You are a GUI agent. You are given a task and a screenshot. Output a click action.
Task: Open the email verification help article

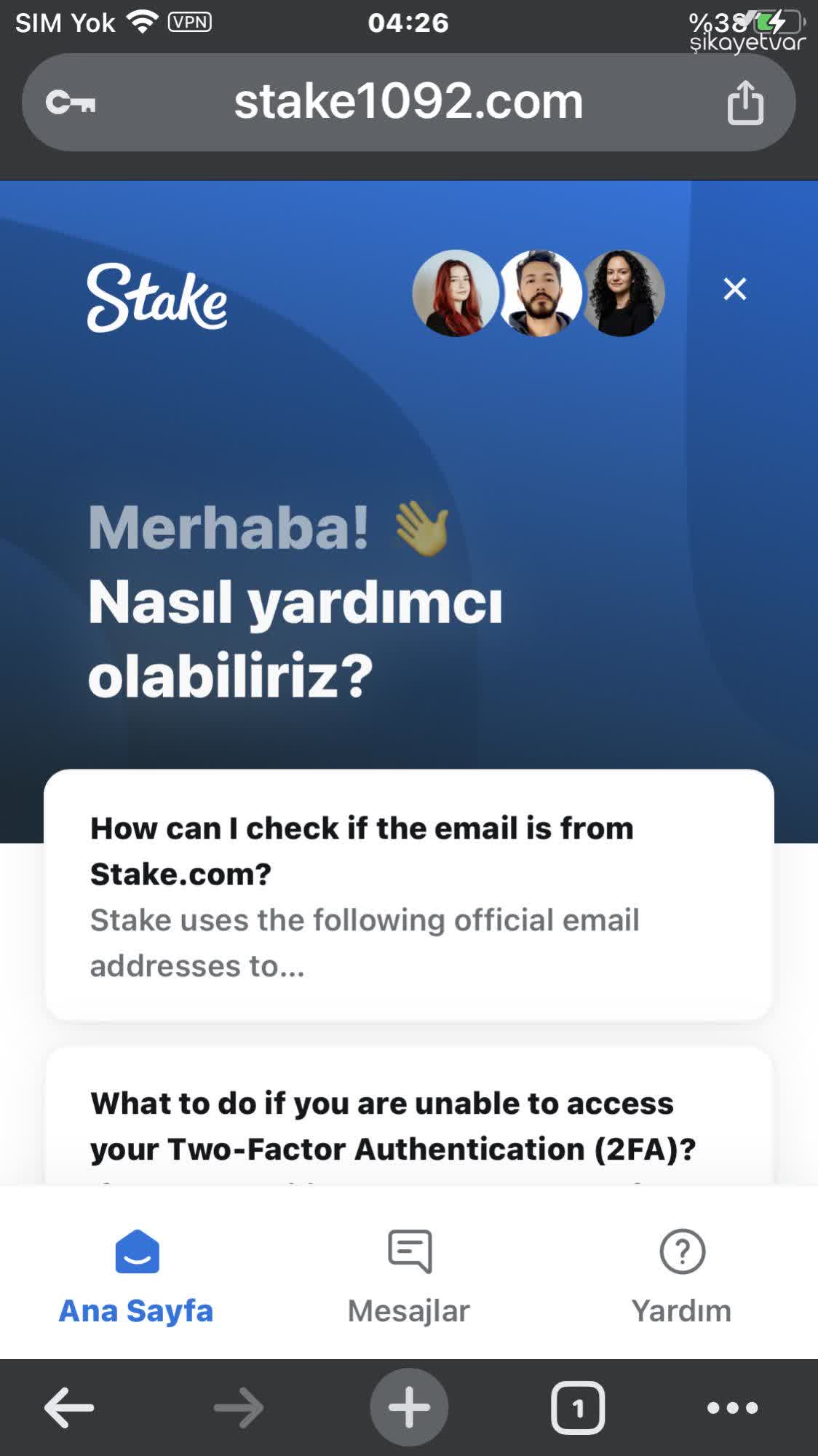[408, 895]
